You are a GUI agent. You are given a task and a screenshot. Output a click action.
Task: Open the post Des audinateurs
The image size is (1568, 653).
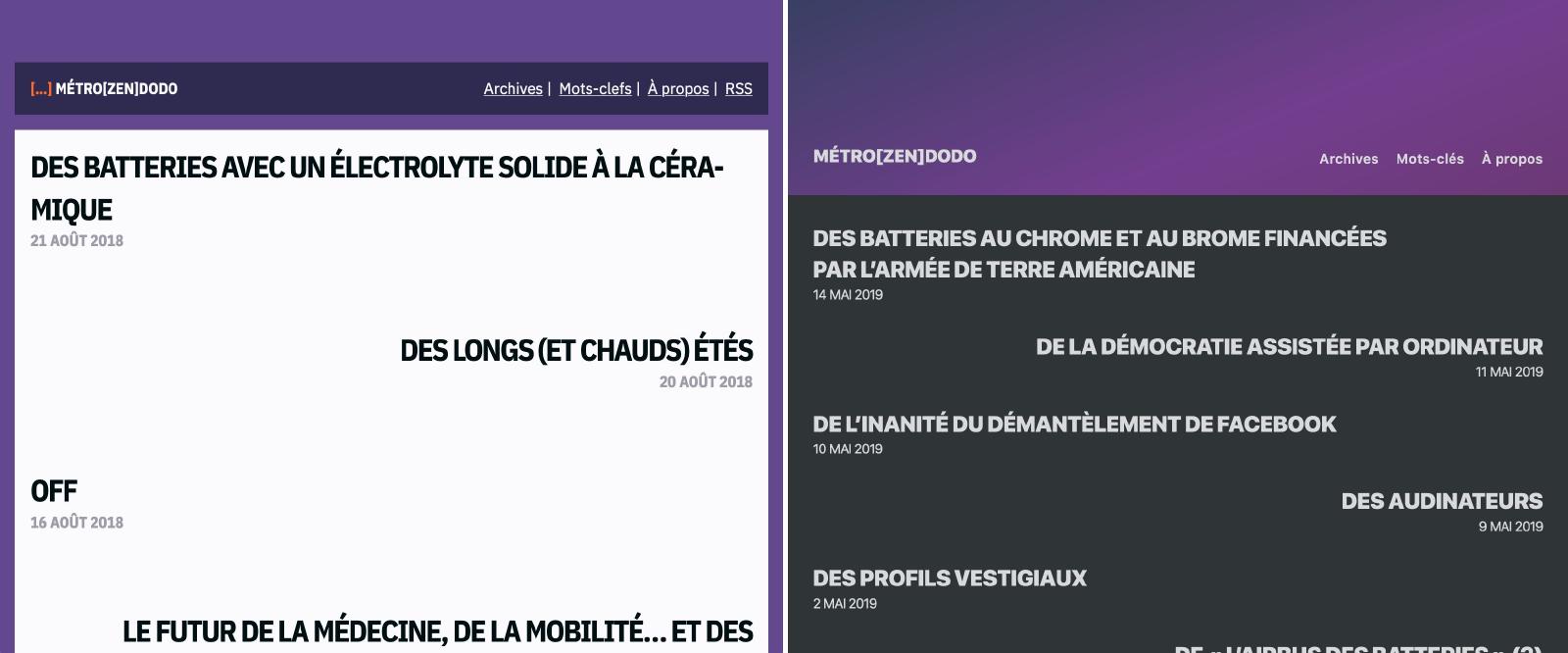[1442, 501]
